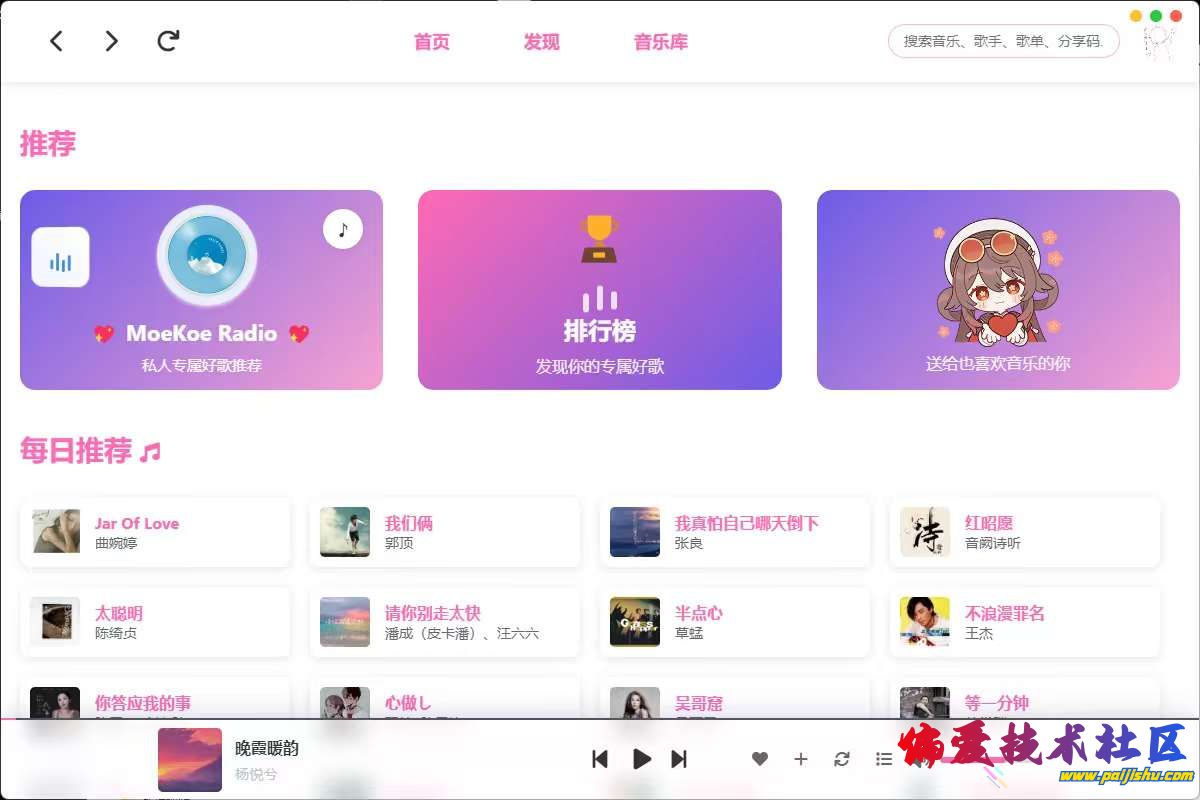The width and height of the screenshot is (1200, 800).
Task: Go back to the previous page
Action: pyautogui.click(x=56, y=41)
